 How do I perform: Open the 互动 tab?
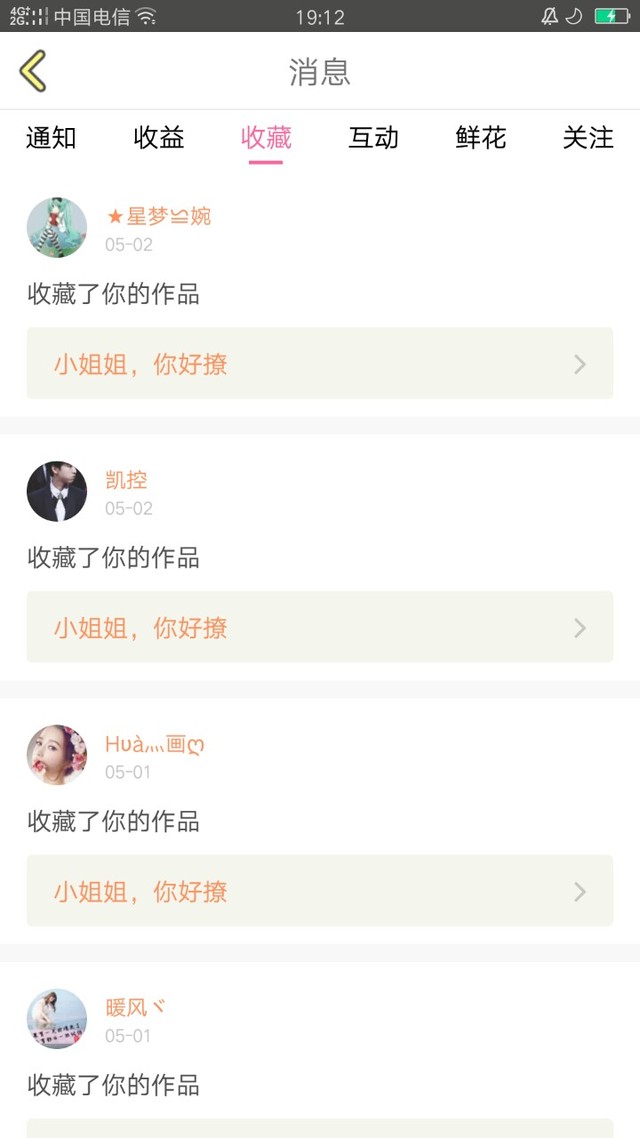(373, 137)
